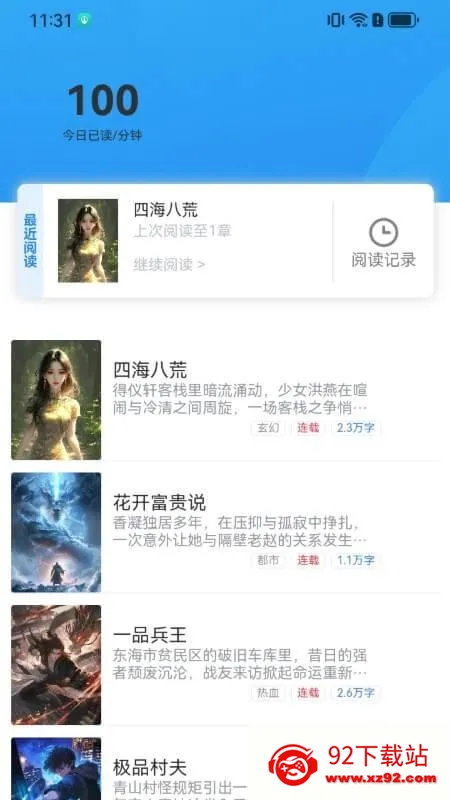
Task: Open 四海八荒 in the novel list
Action: point(225,399)
